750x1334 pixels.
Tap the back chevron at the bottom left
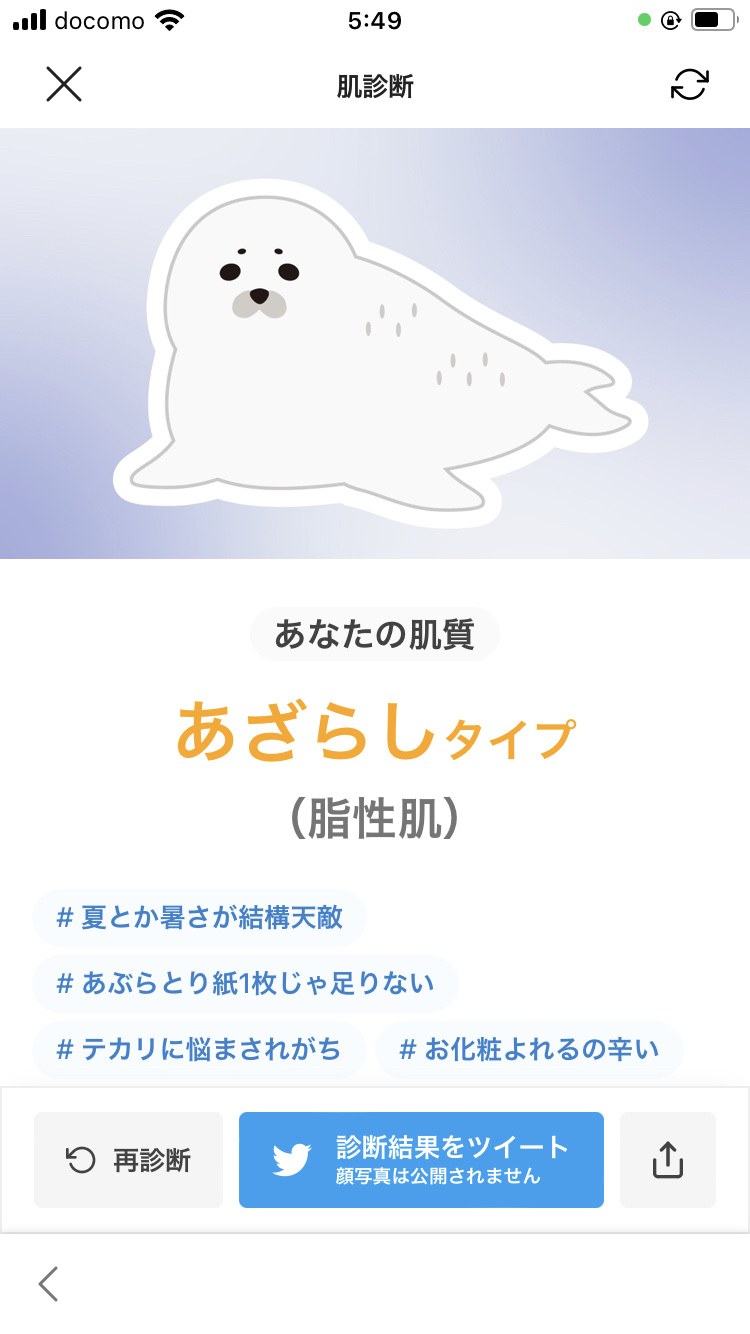pyautogui.click(x=47, y=1284)
